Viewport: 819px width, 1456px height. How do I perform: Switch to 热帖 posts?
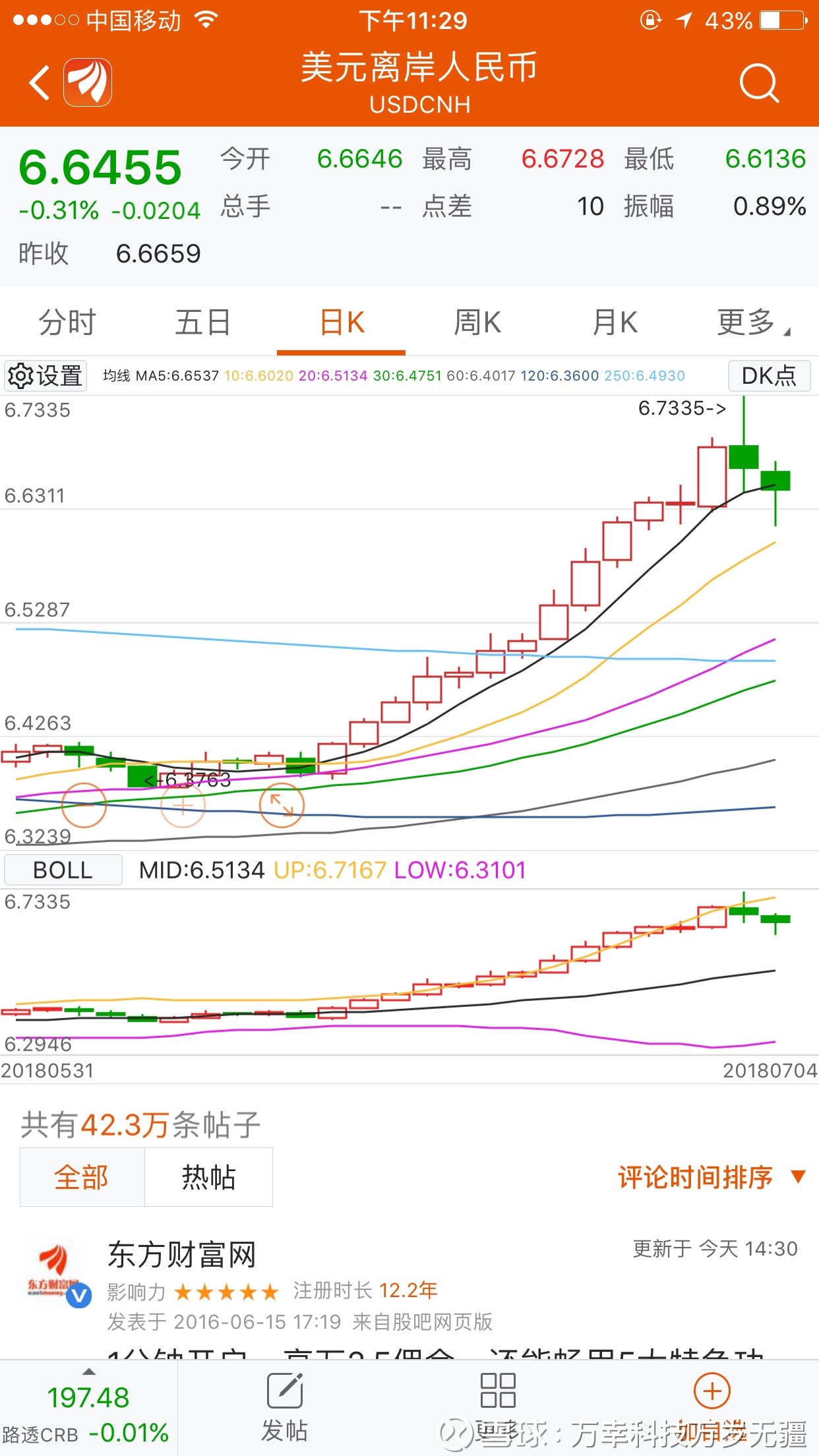click(x=208, y=1177)
